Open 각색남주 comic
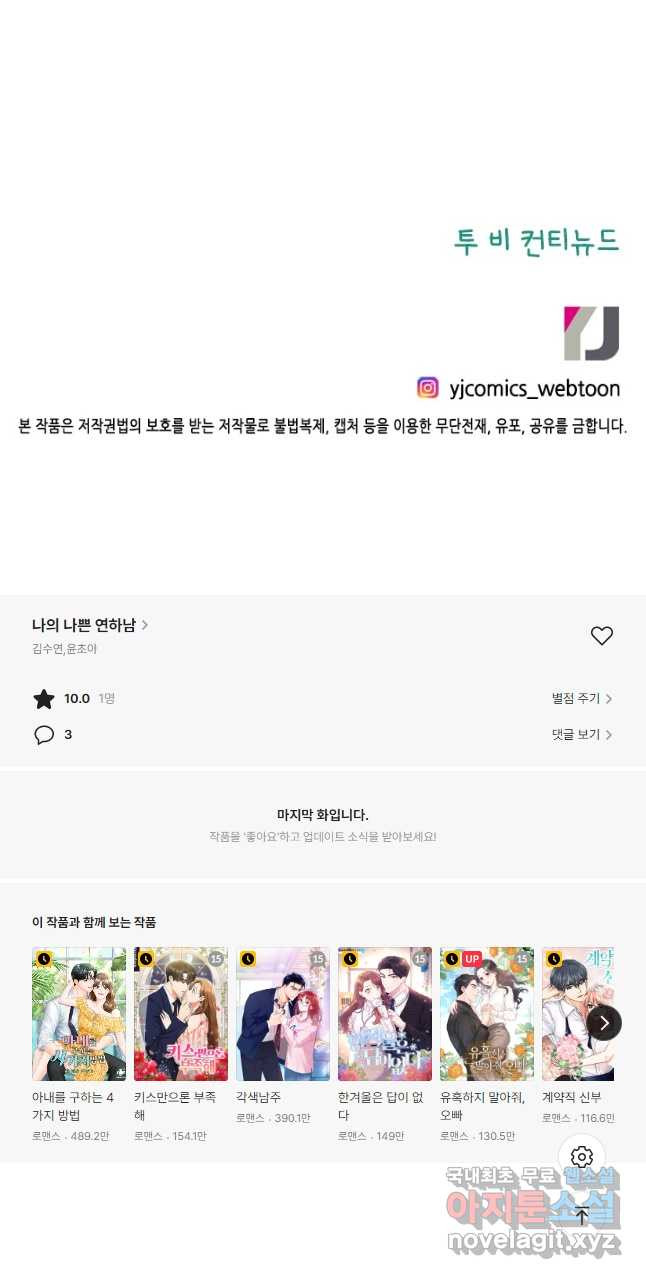The image size is (646, 1279). pos(283,1014)
